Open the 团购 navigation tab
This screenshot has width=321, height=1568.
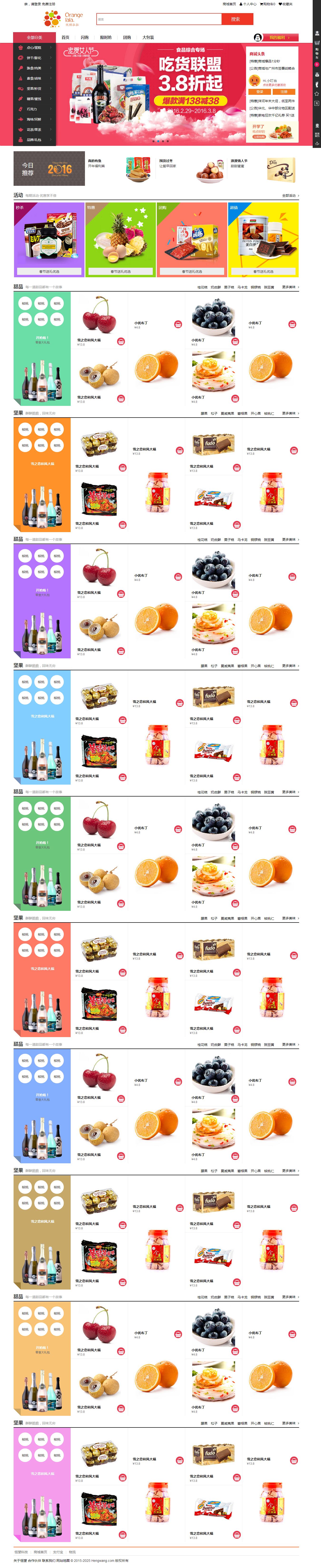tap(127, 37)
